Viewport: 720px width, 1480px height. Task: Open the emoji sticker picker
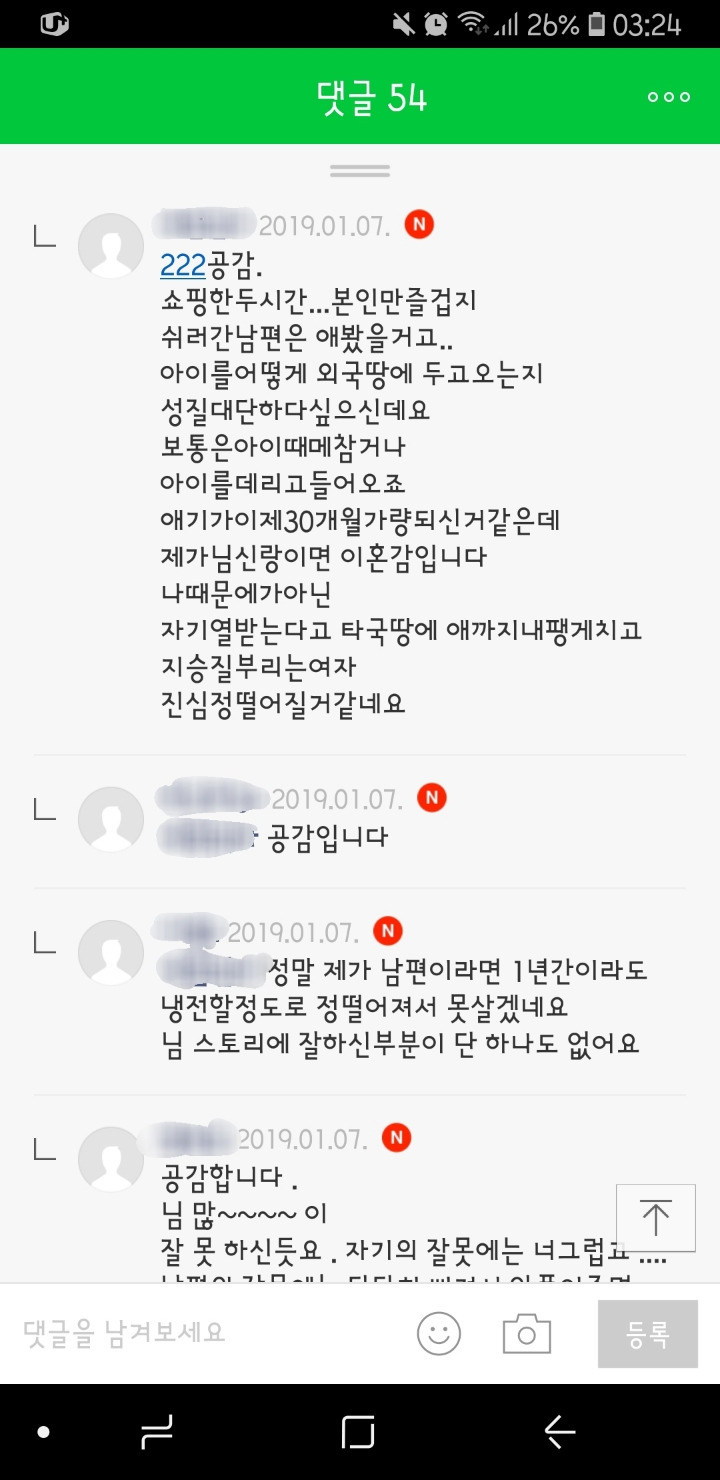[439, 1334]
